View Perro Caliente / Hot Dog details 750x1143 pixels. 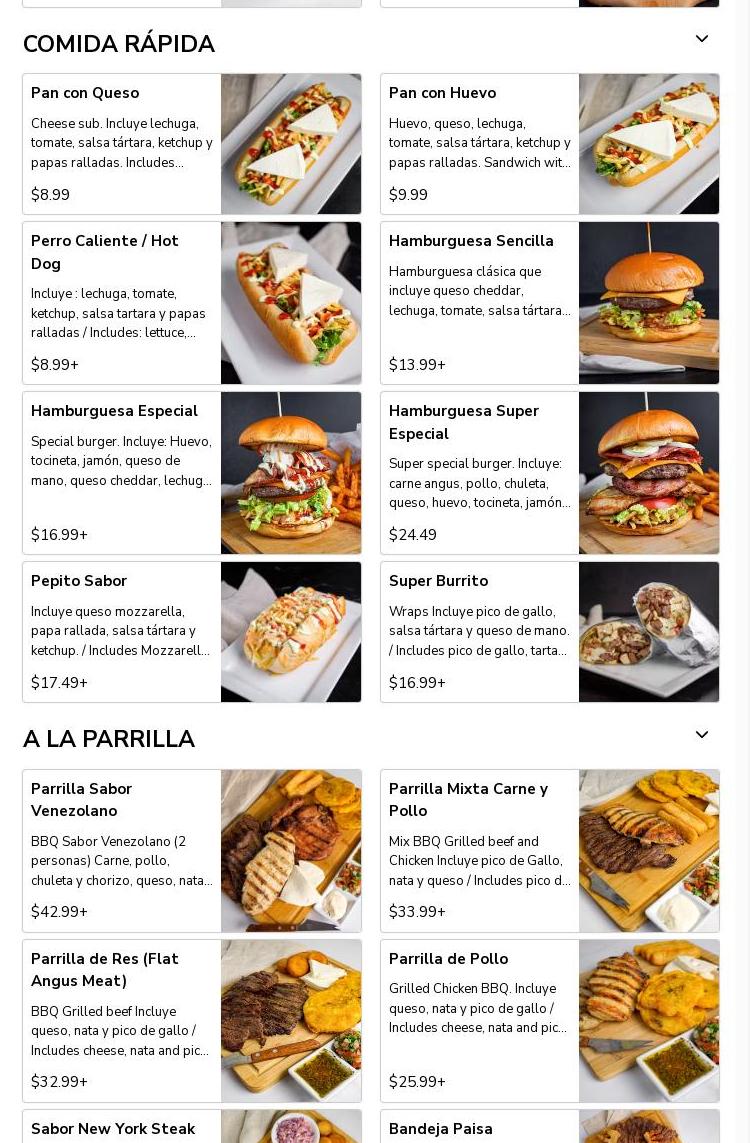(x=192, y=303)
